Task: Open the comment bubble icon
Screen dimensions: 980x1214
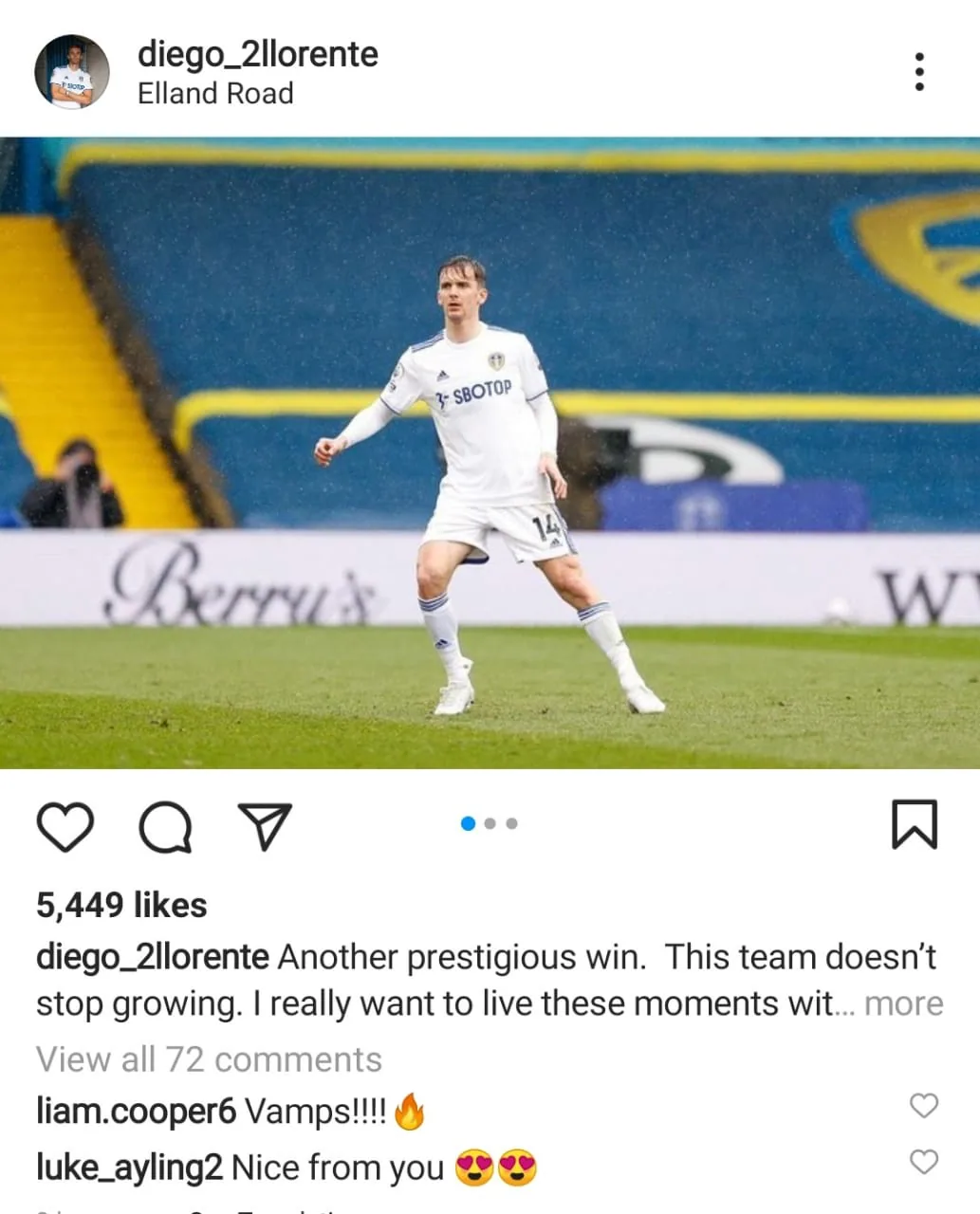Action: click(x=166, y=827)
